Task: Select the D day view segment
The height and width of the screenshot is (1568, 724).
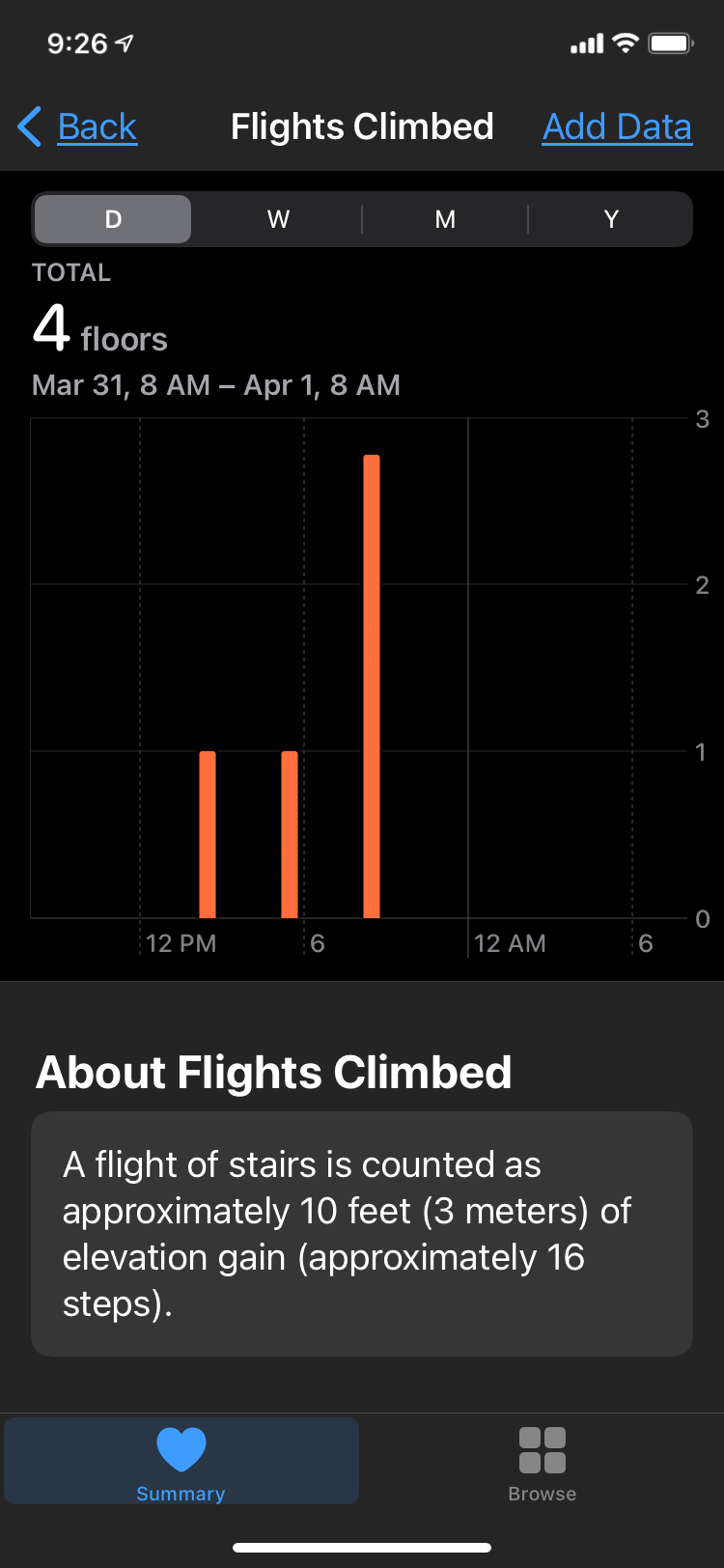Action: 113,219
